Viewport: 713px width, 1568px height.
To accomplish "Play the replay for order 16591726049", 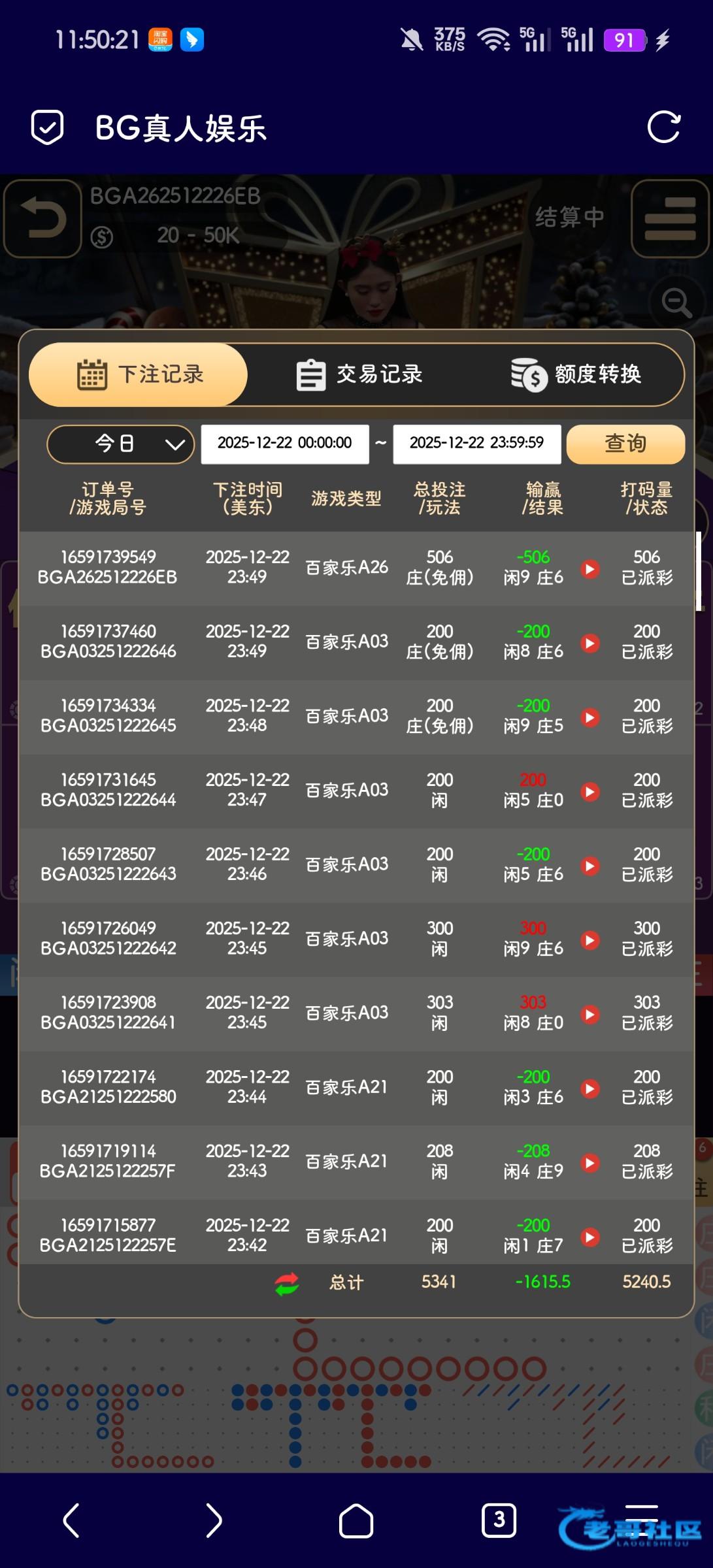I will (590, 940).
